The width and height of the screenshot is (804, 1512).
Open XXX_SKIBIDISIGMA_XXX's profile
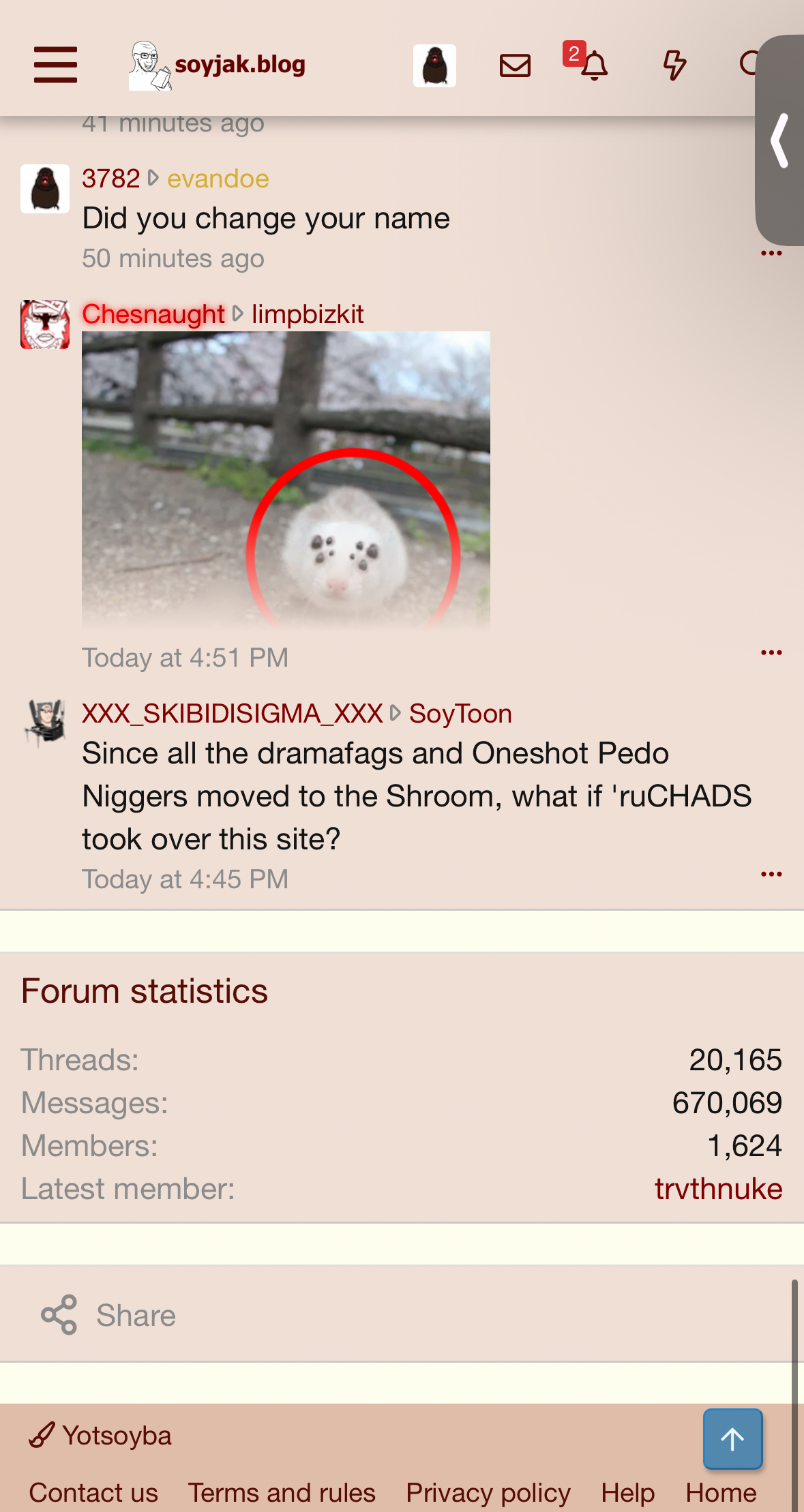(x=232, y=714)
